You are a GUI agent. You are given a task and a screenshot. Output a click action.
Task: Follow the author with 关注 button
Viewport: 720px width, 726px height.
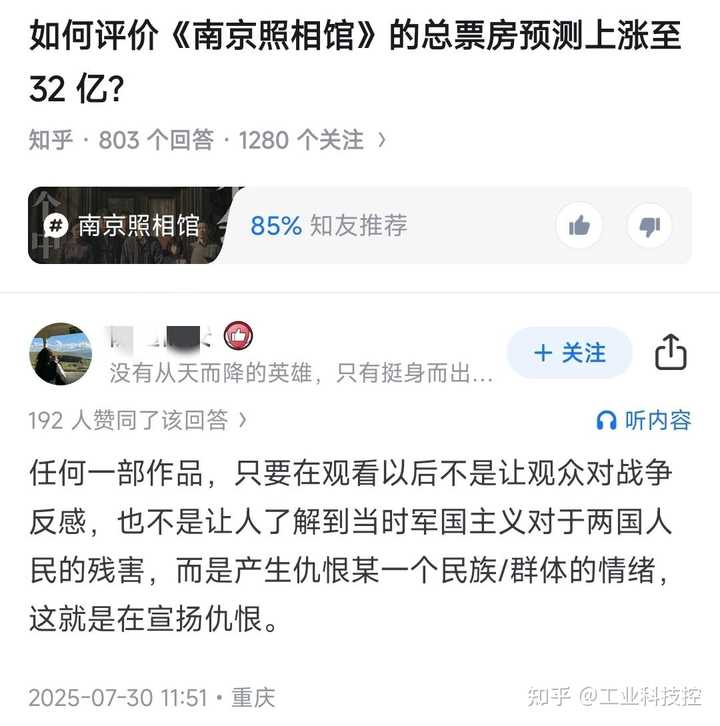click(x=569, y=353)
